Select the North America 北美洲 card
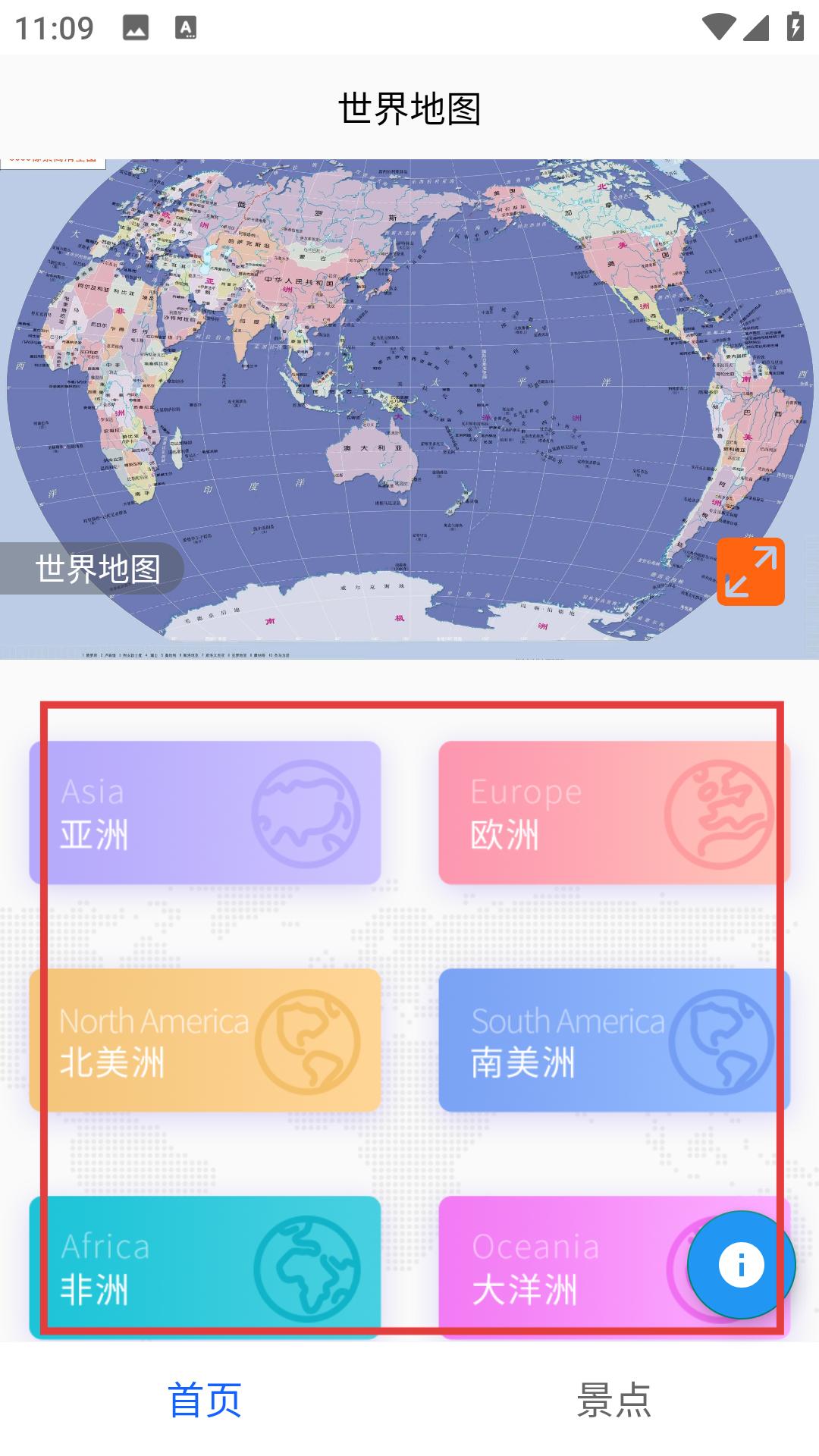This screenshot has width=819, height=1456. pyautogui.click(x=205, y=1040)
